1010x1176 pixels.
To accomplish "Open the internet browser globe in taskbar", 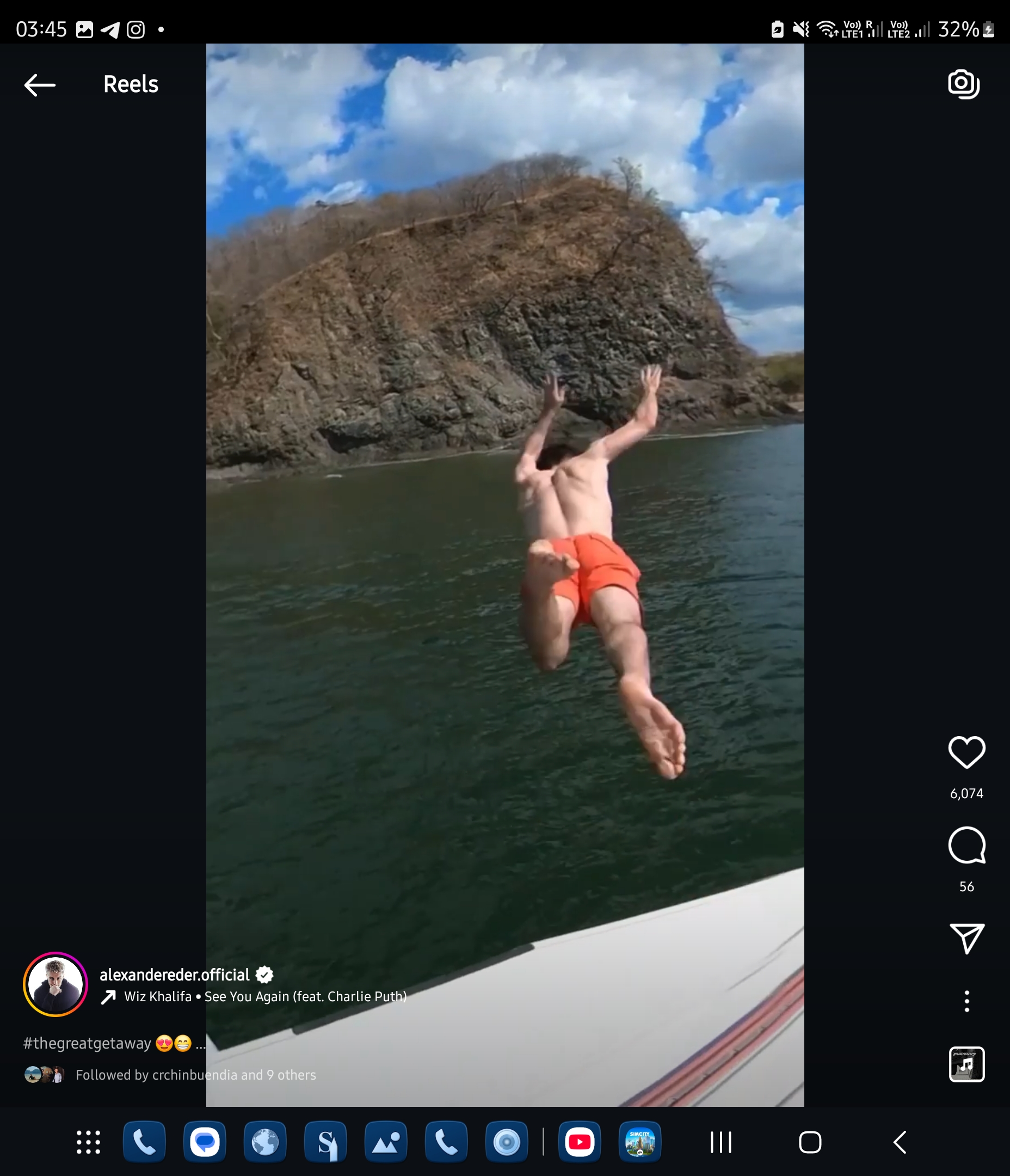I will [x=265, y=1142].
